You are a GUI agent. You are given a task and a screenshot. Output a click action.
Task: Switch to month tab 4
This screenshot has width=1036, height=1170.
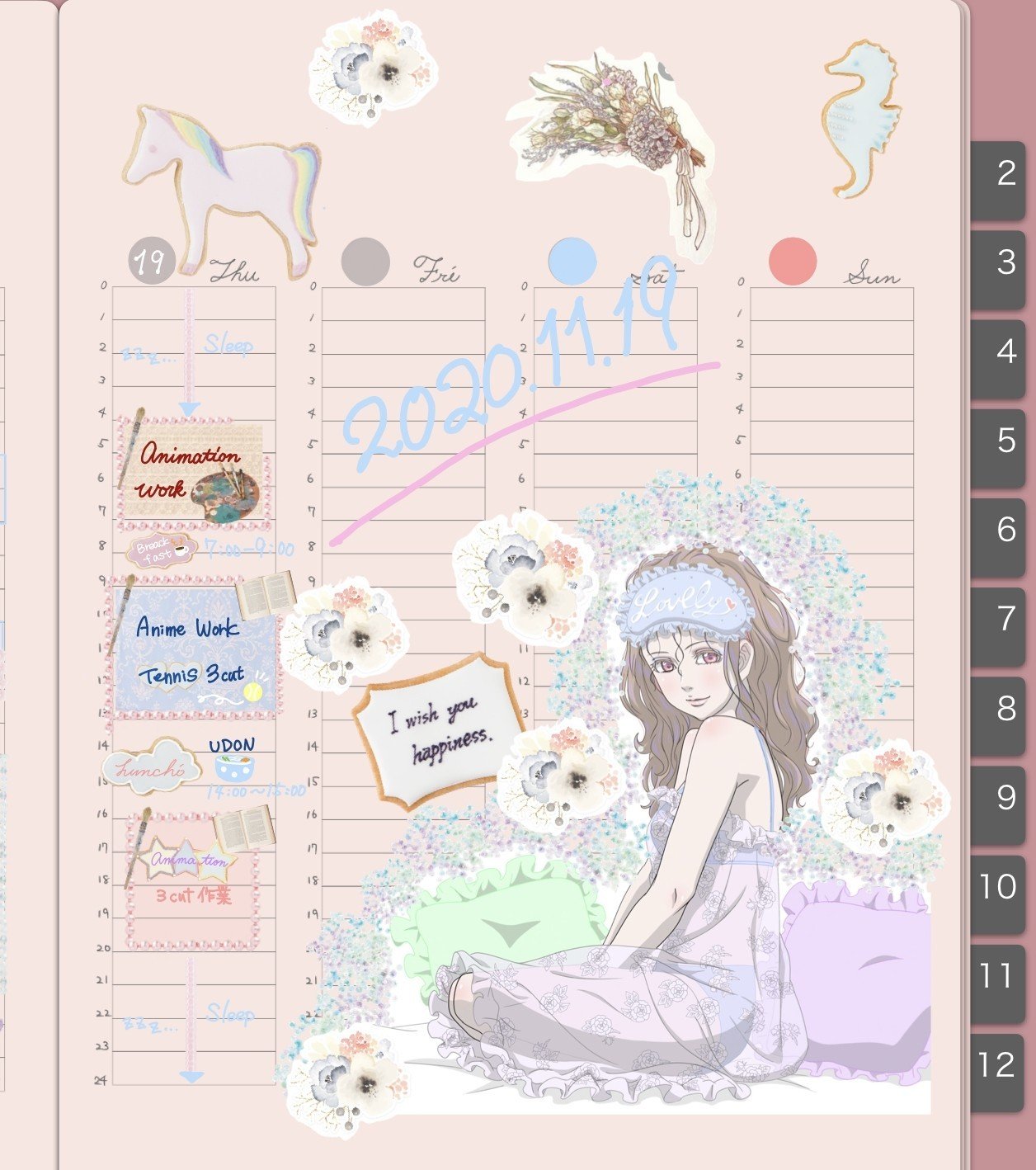coord(999,352)
